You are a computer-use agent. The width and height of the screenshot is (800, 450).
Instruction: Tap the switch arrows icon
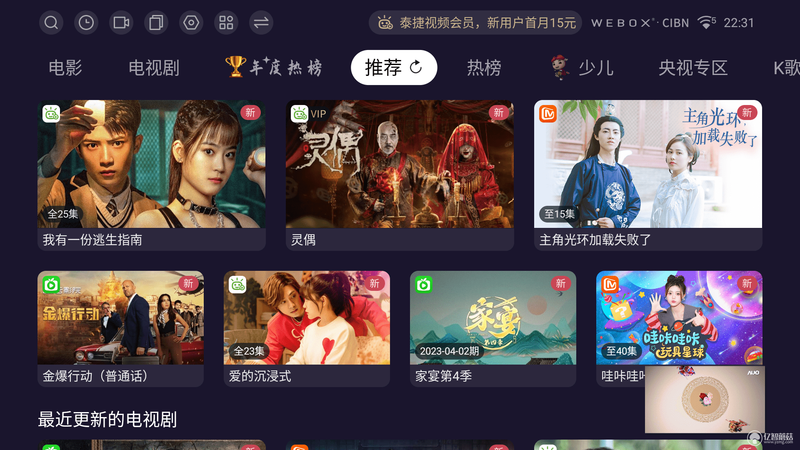point(261,22)
